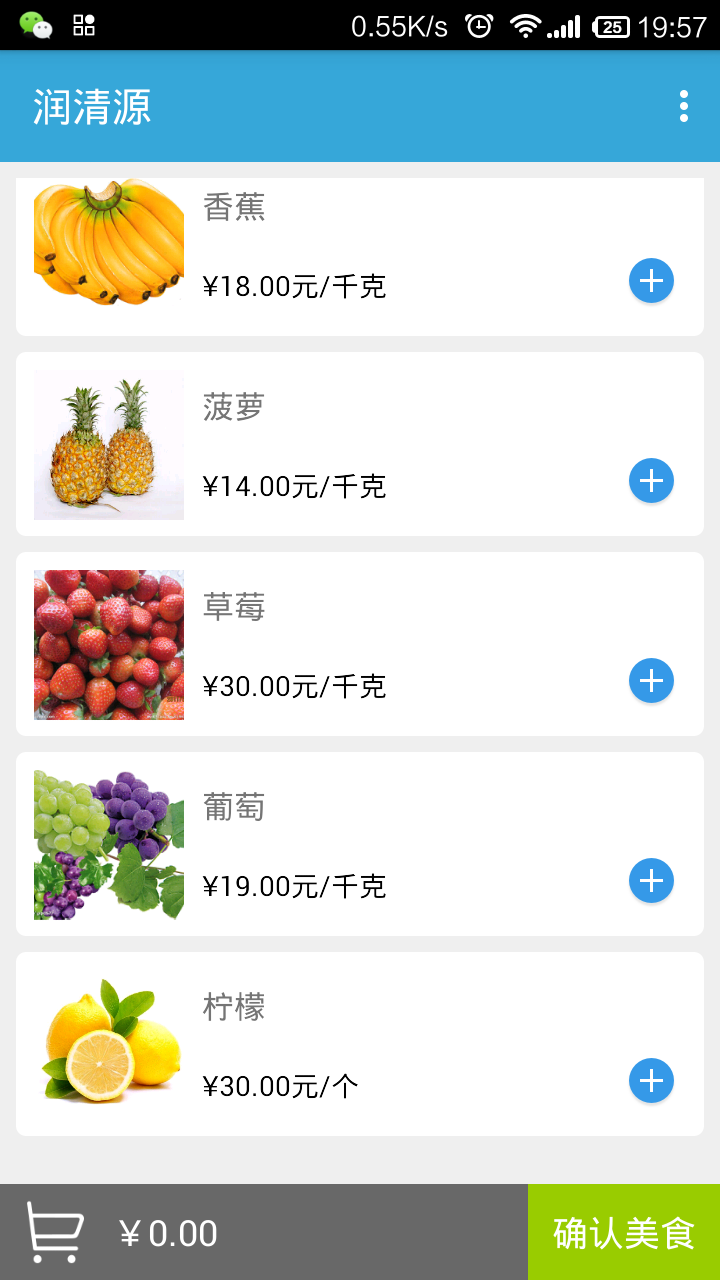Add 菠萝 to the cart
Image resolution: width=720 pixels, height=1280 pixels.
651,481
